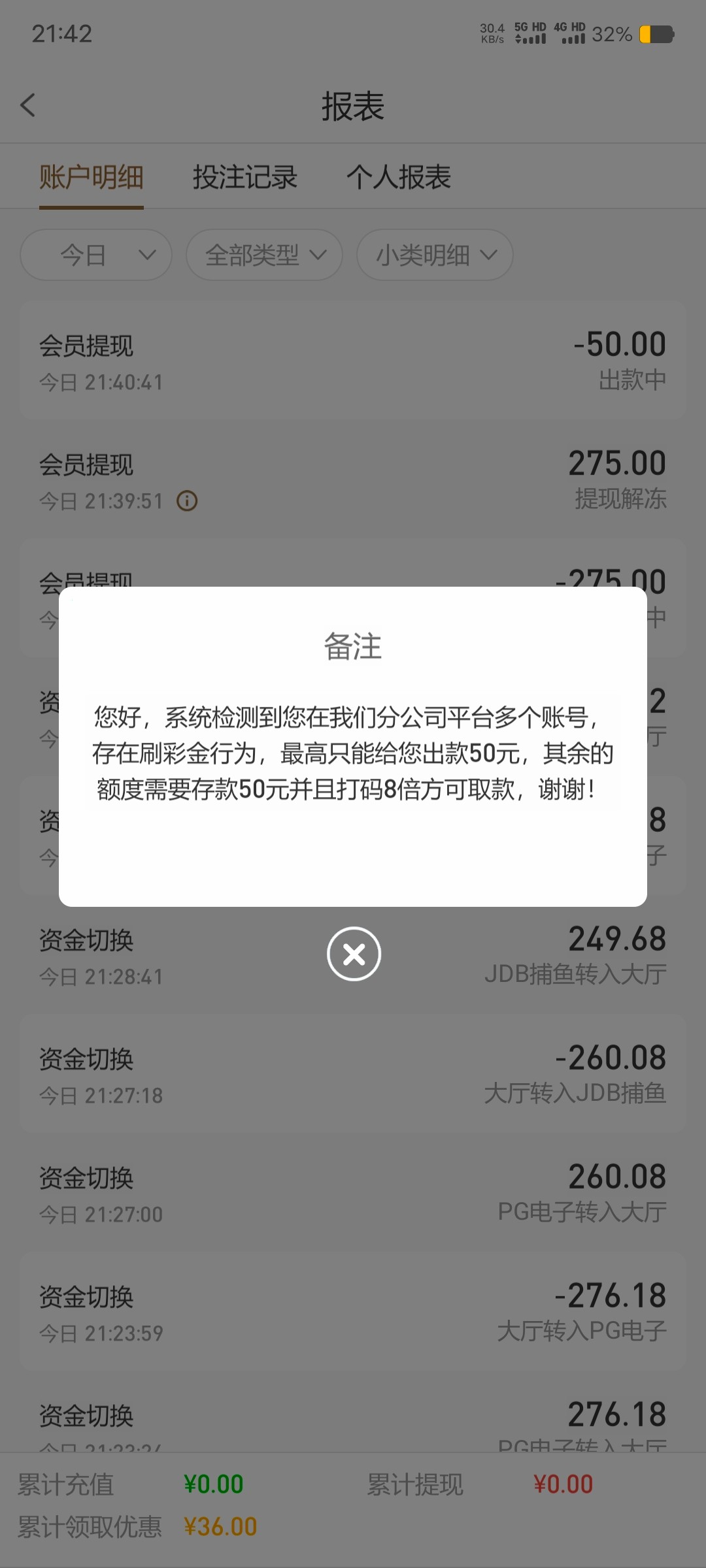Close the 备注 dialog with the X button
The height and width of the screenshot is (1568, 706).
354,954
